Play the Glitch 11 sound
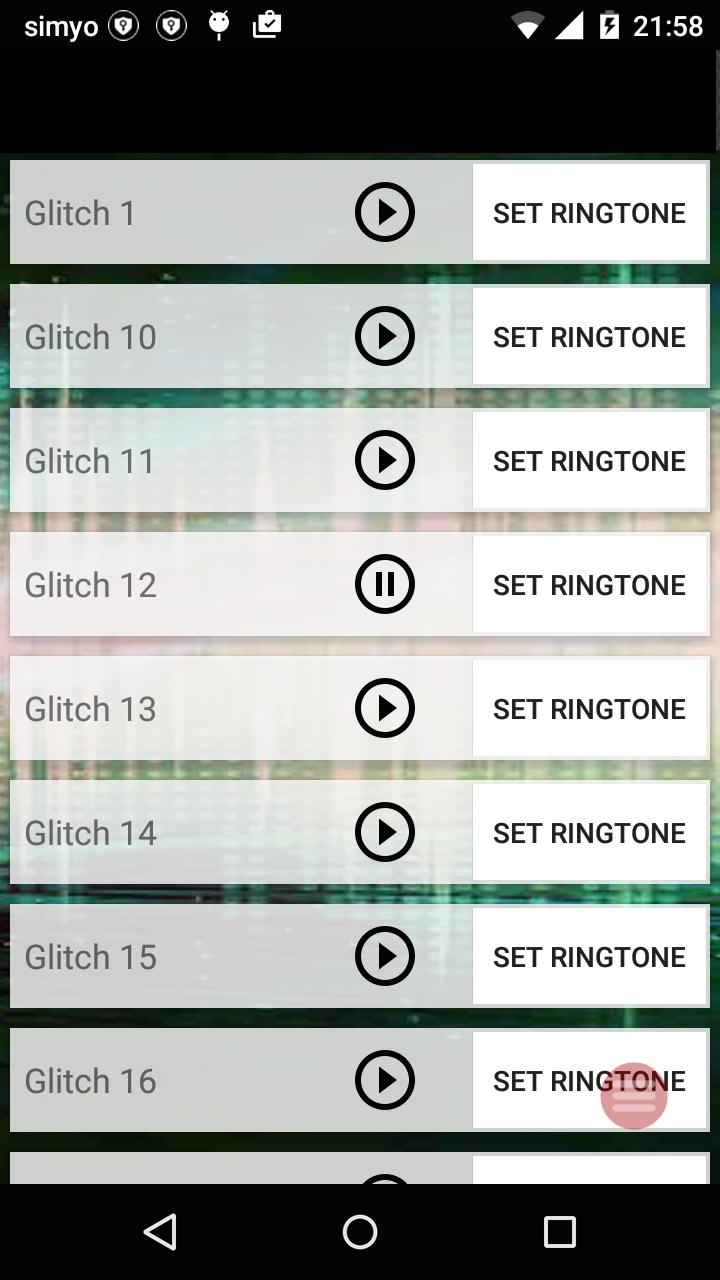The image size is (720, 1280). point(384,460)
